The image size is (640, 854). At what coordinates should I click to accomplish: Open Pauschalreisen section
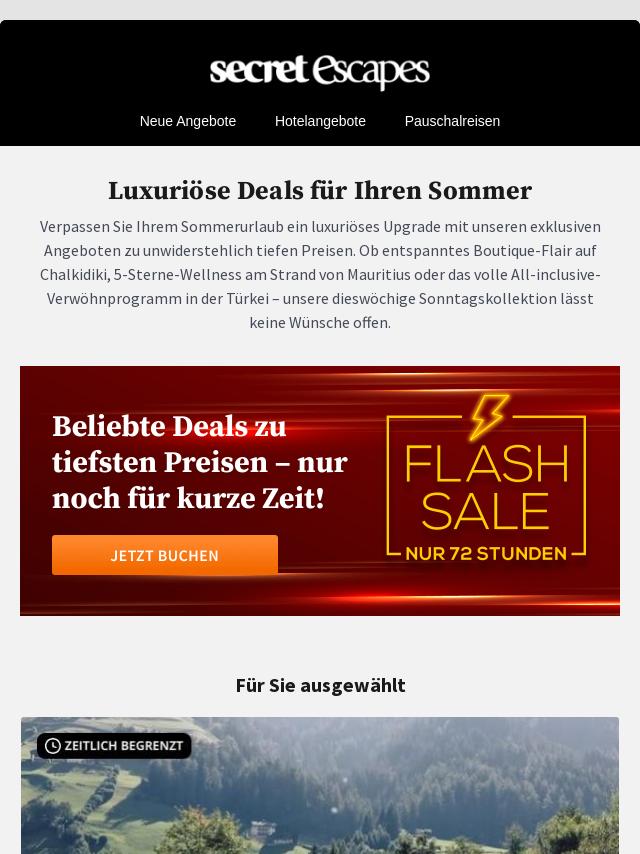pos(452,121)
